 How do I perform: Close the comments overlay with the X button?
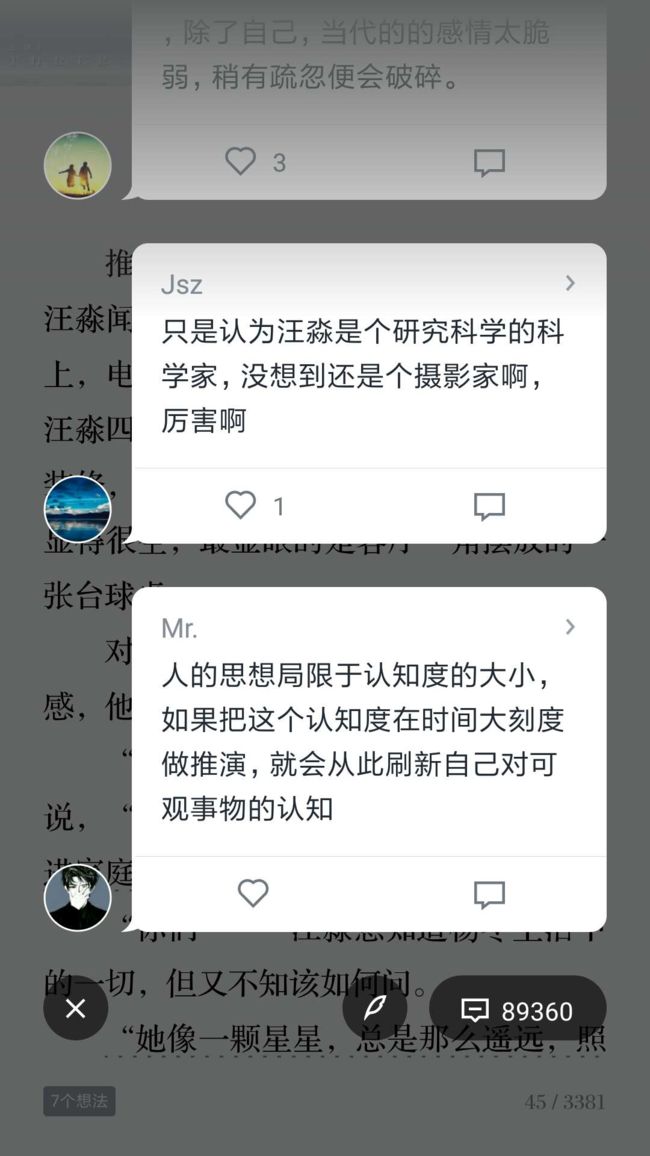(76, 1009)
